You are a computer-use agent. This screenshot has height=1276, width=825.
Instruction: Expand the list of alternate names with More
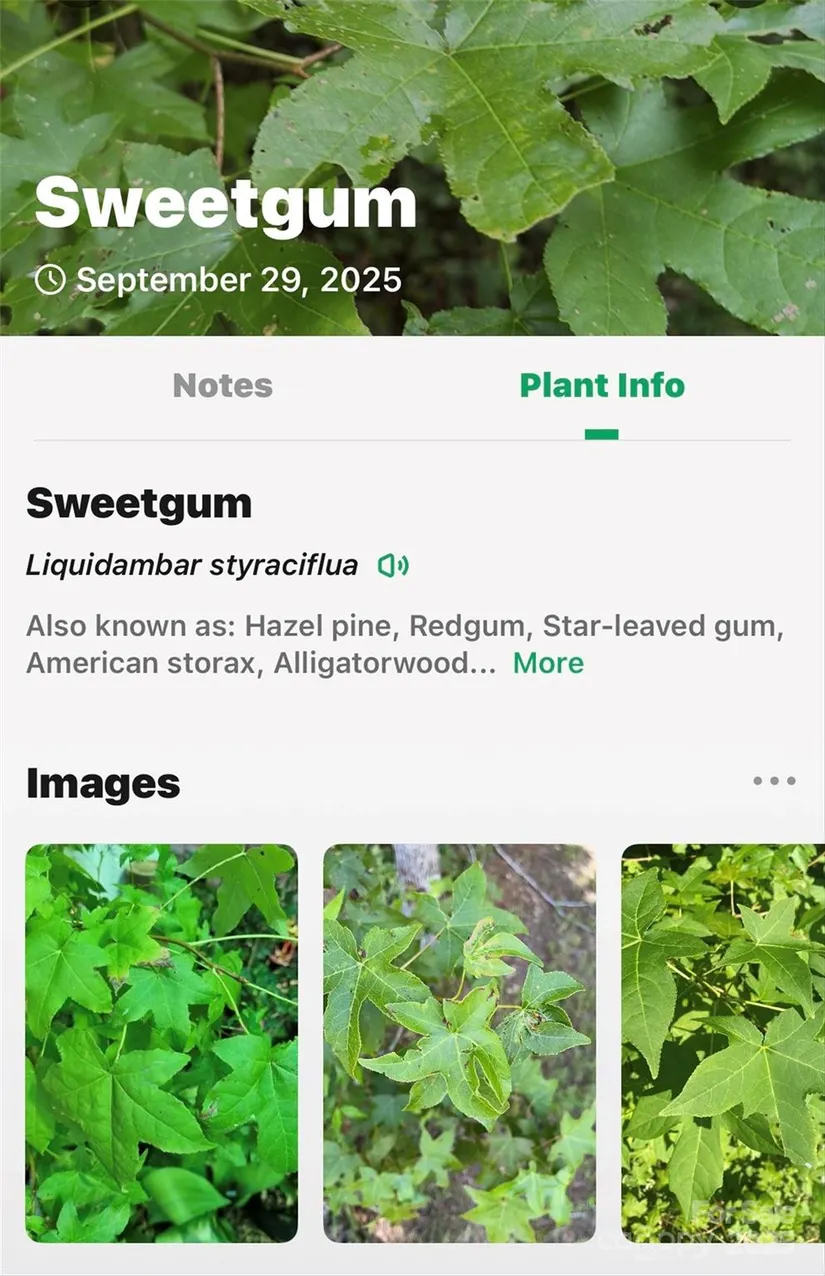coord(548,663)
